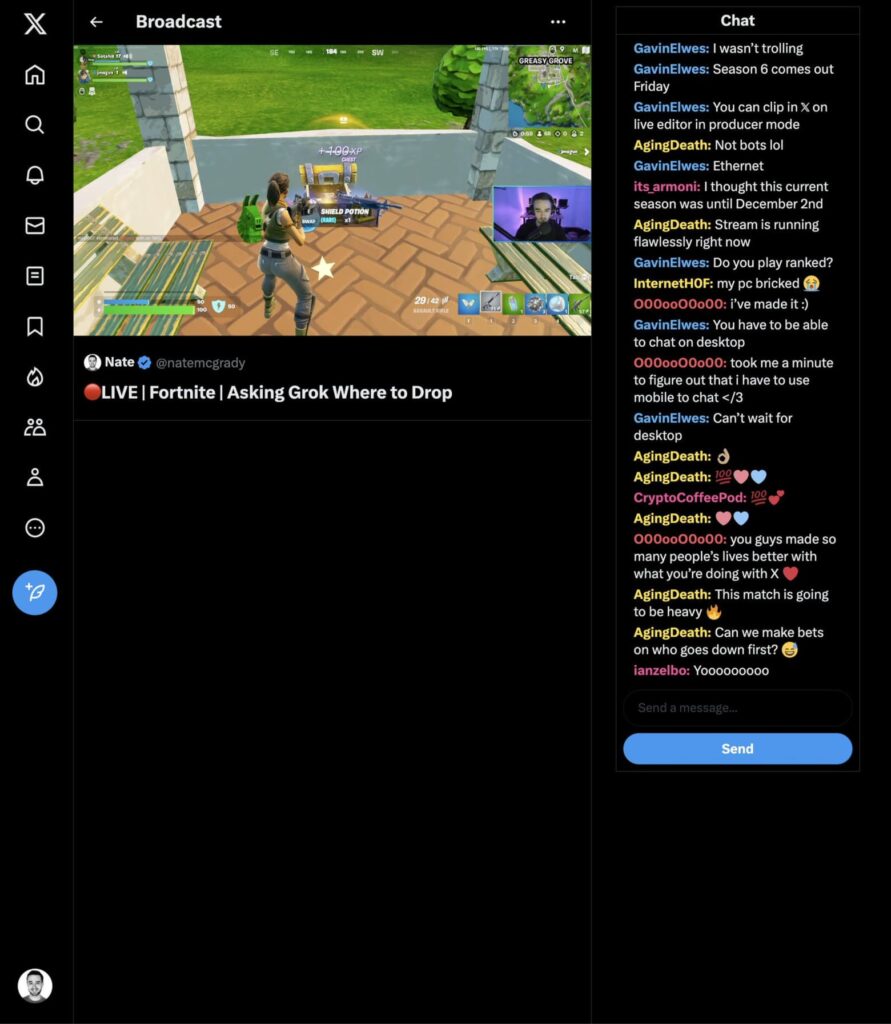Image resolution: width=891 pixels, height=1024 pixels.
Task: Open the notifications bell
Action: 35,175
